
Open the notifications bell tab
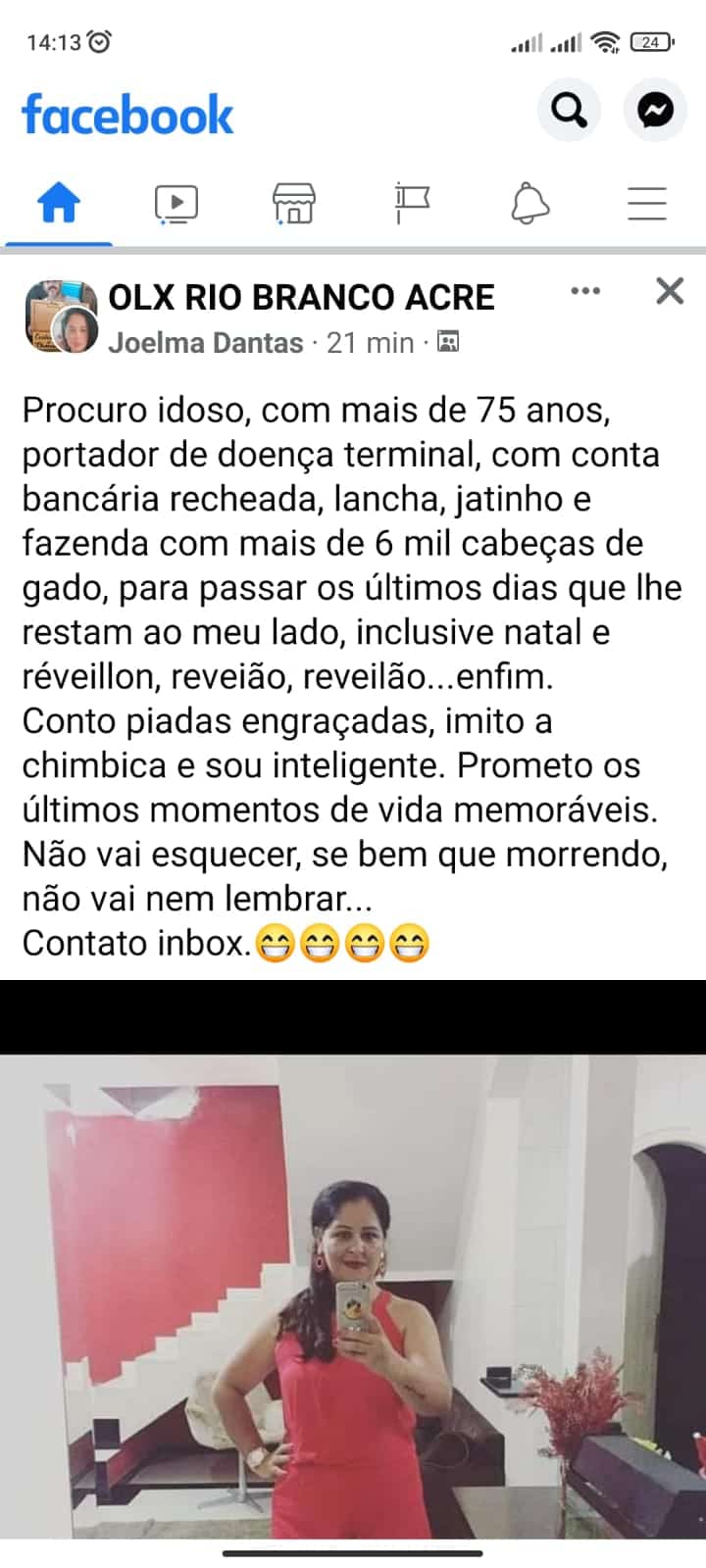529,204
